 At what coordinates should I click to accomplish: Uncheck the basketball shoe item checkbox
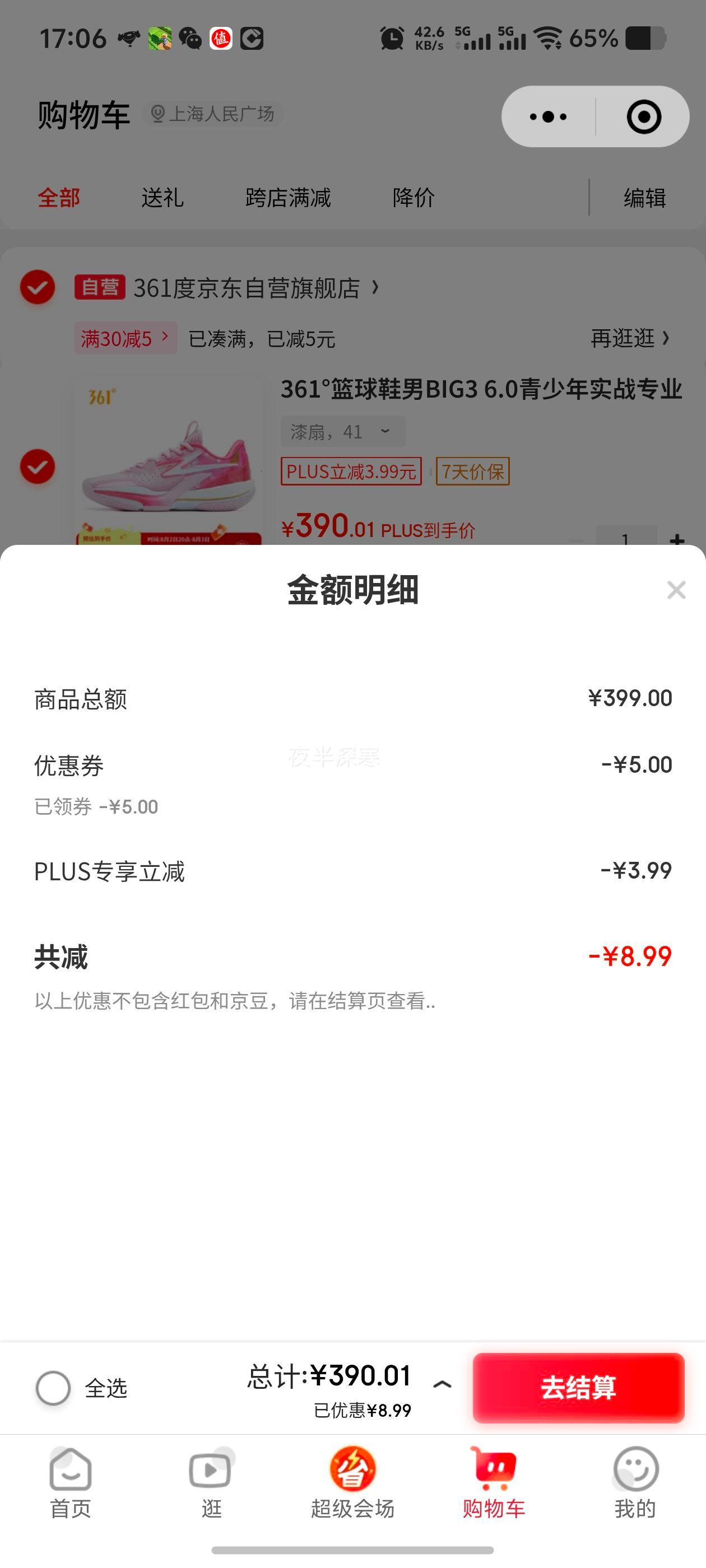[x=38, y=467]
